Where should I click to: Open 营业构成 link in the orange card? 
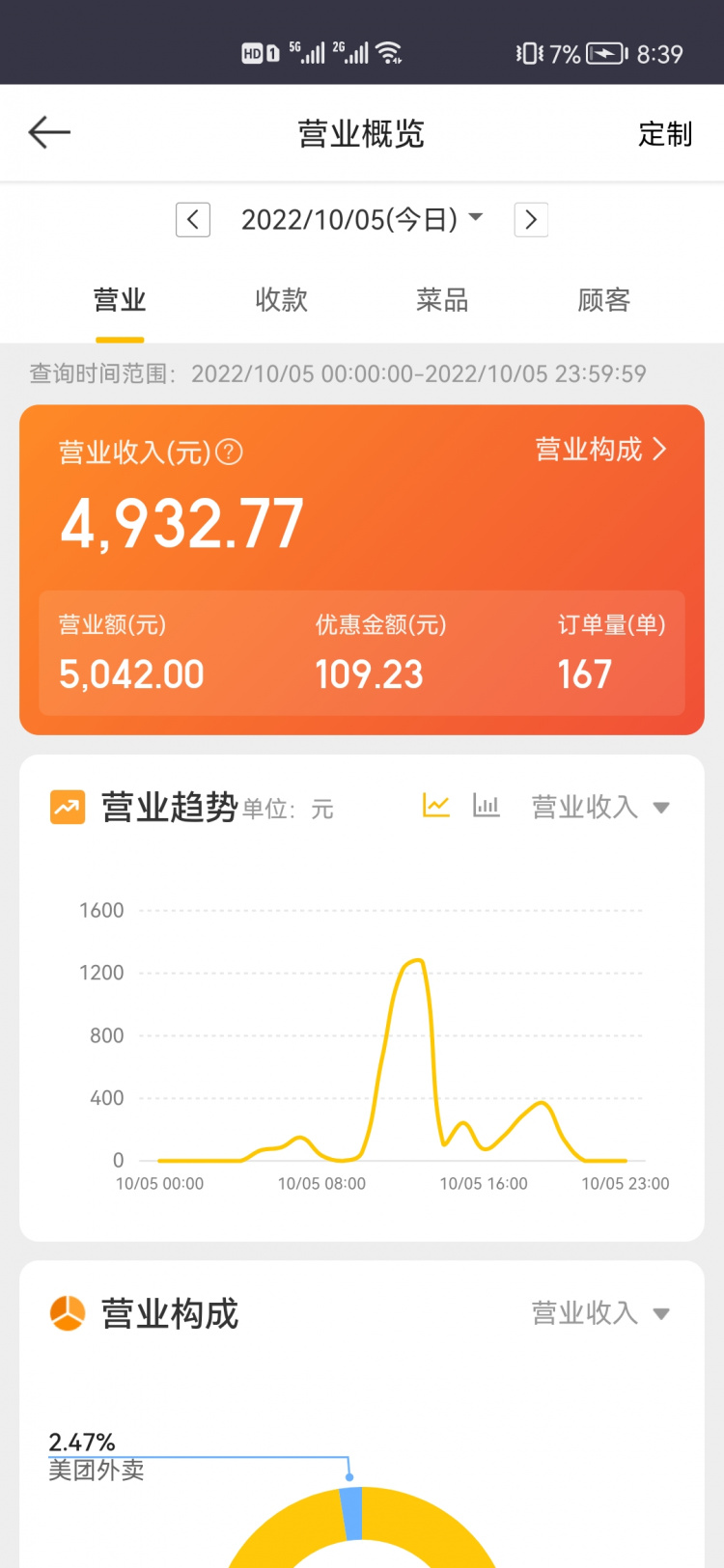coord(600,450)
